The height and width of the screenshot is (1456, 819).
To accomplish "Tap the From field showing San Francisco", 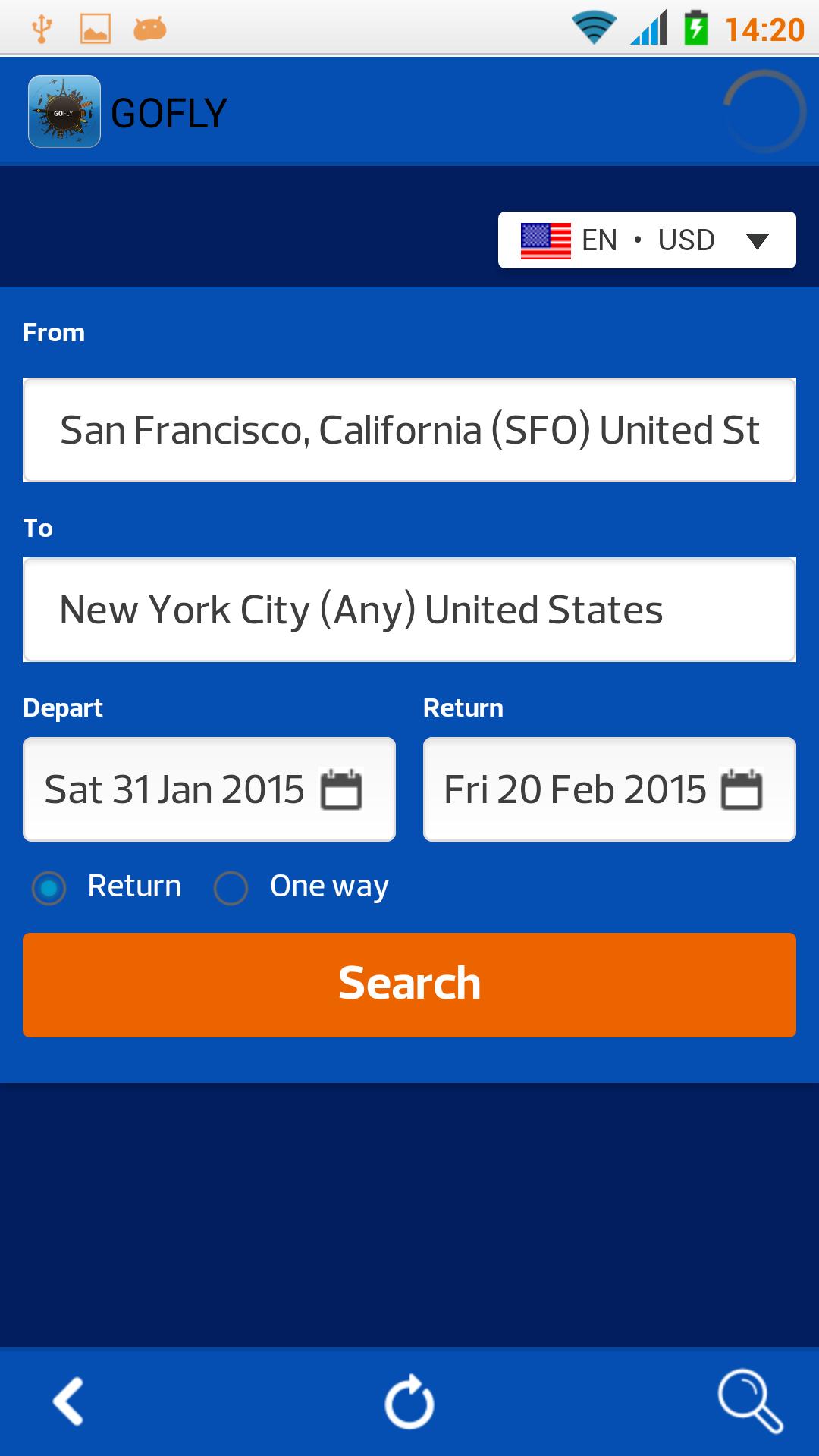I will click(x=409, y=429).
